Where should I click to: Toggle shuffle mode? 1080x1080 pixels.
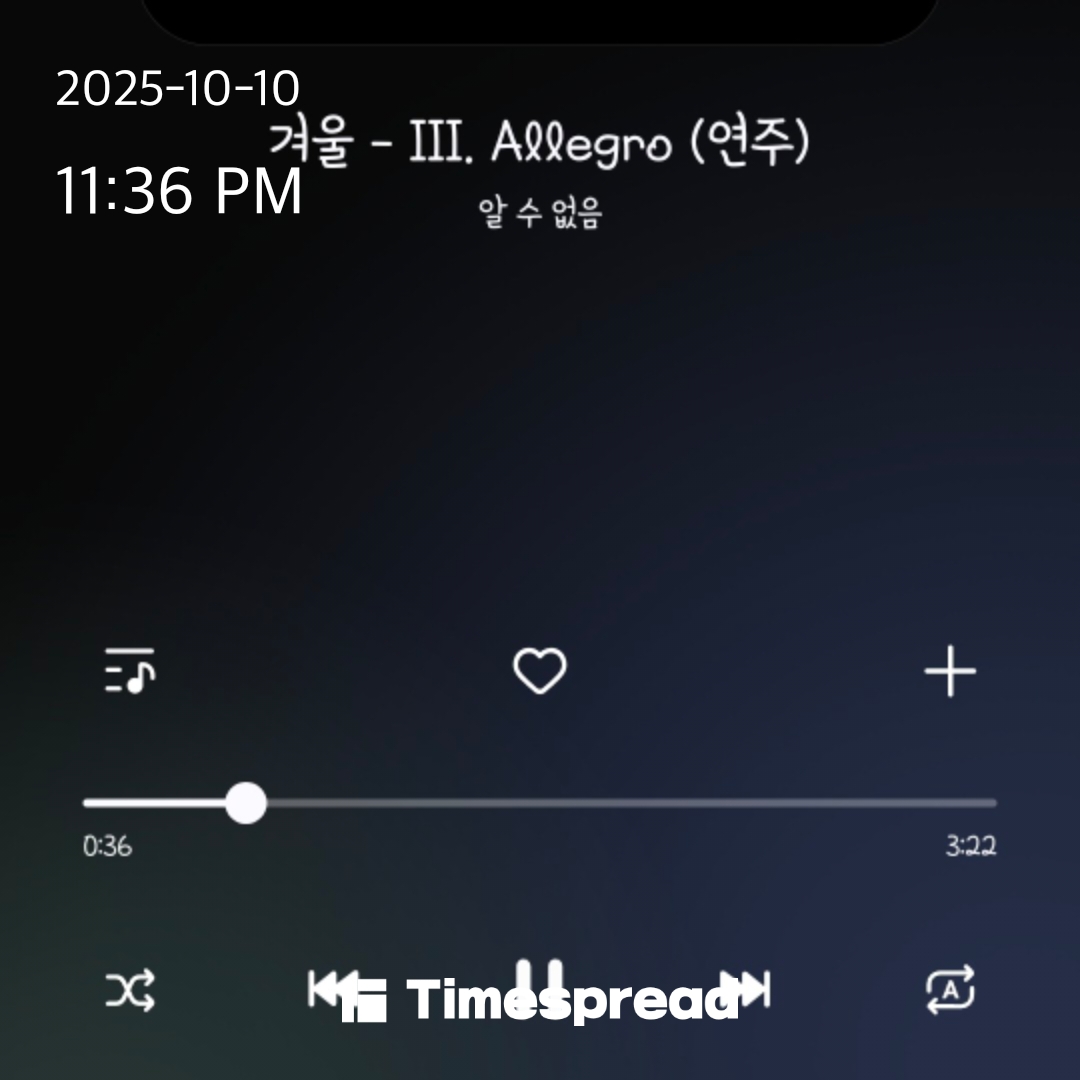130,991
